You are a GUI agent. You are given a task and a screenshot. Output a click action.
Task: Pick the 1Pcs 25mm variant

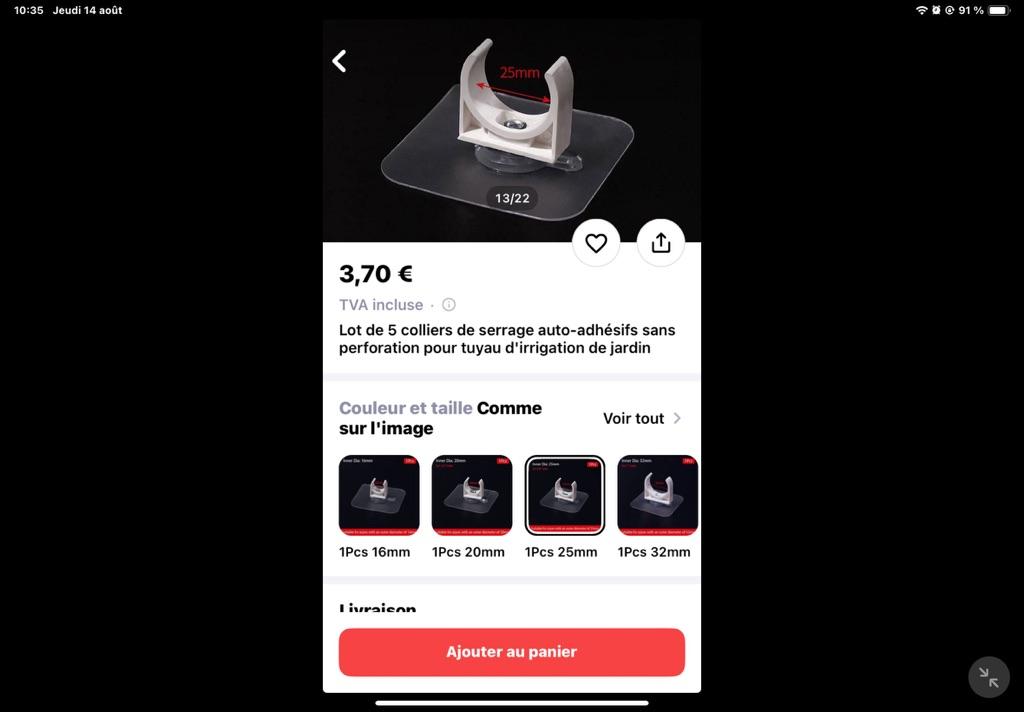(565, 496)
